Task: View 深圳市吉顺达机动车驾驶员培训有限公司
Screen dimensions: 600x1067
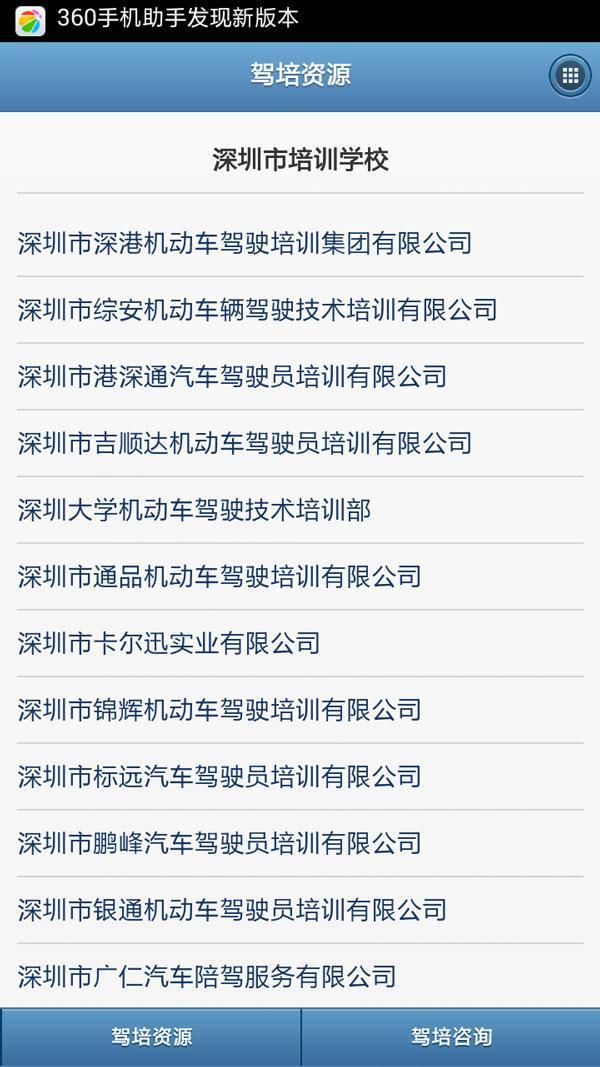Action: point(245,443)
